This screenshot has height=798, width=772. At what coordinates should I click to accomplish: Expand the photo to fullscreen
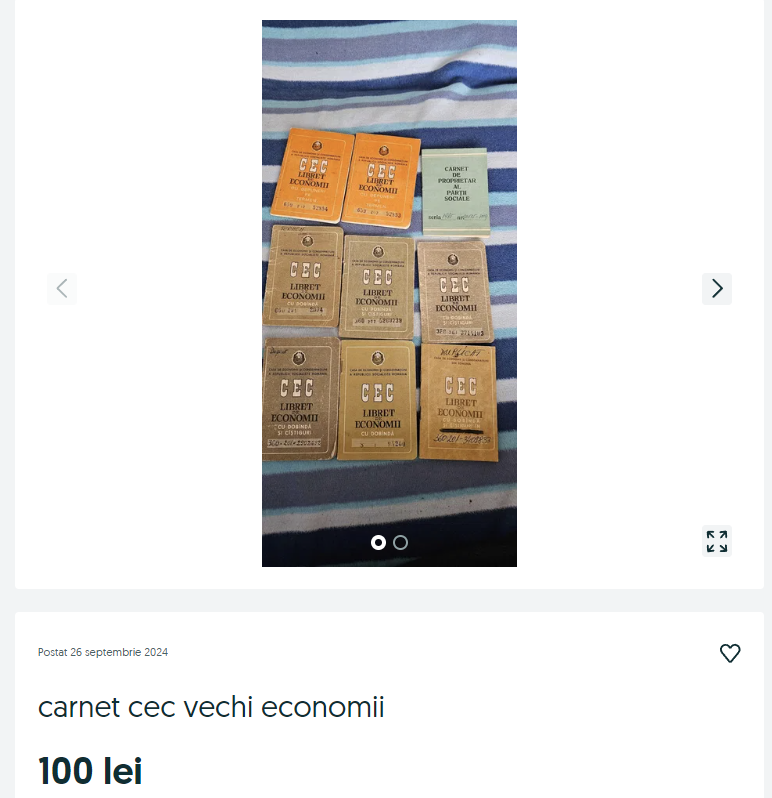coord(716,541)
